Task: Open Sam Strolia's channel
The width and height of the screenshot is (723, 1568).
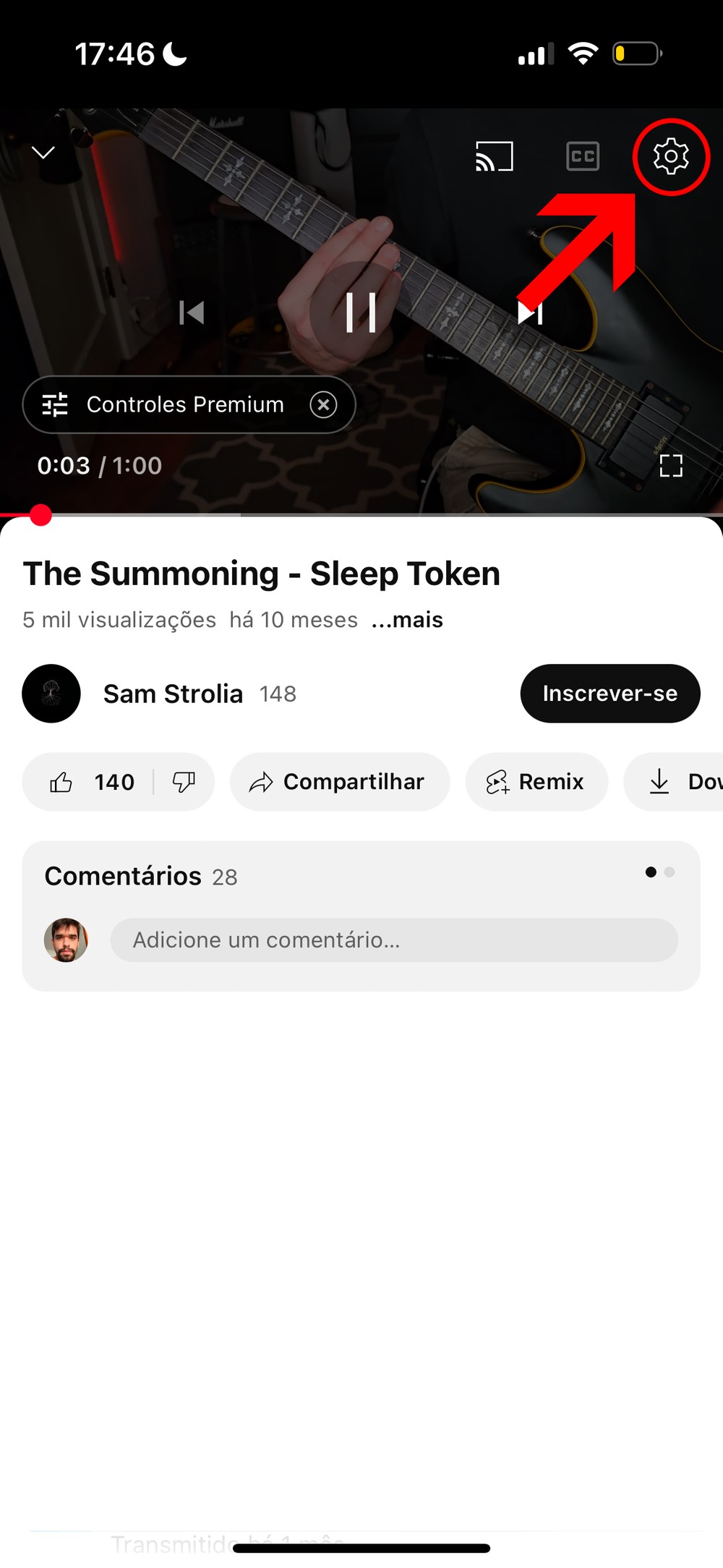Action: [x=172, y=694]
